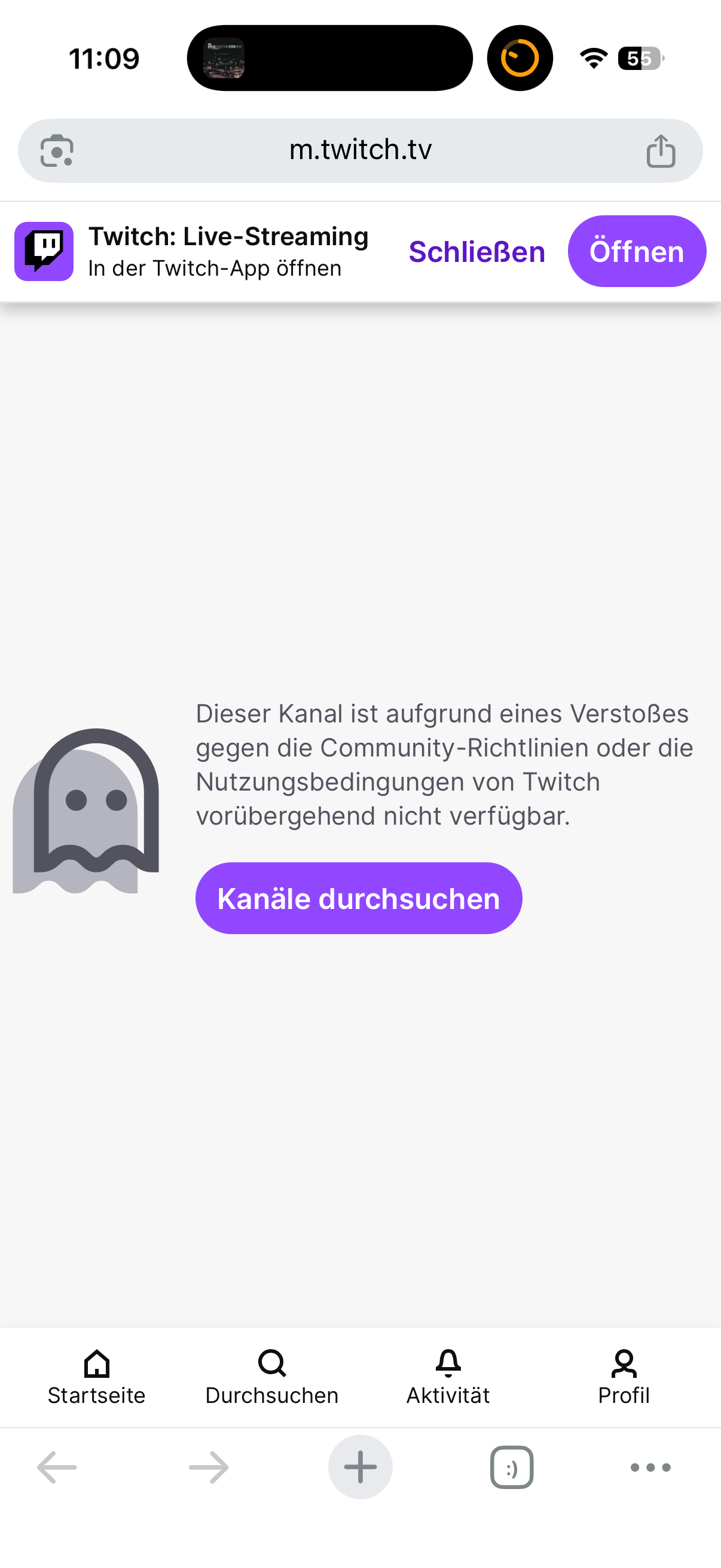721x1568 pixels.
Task: Tap the m.twitch.tv address bar
Action: click(x=360, y=150)
